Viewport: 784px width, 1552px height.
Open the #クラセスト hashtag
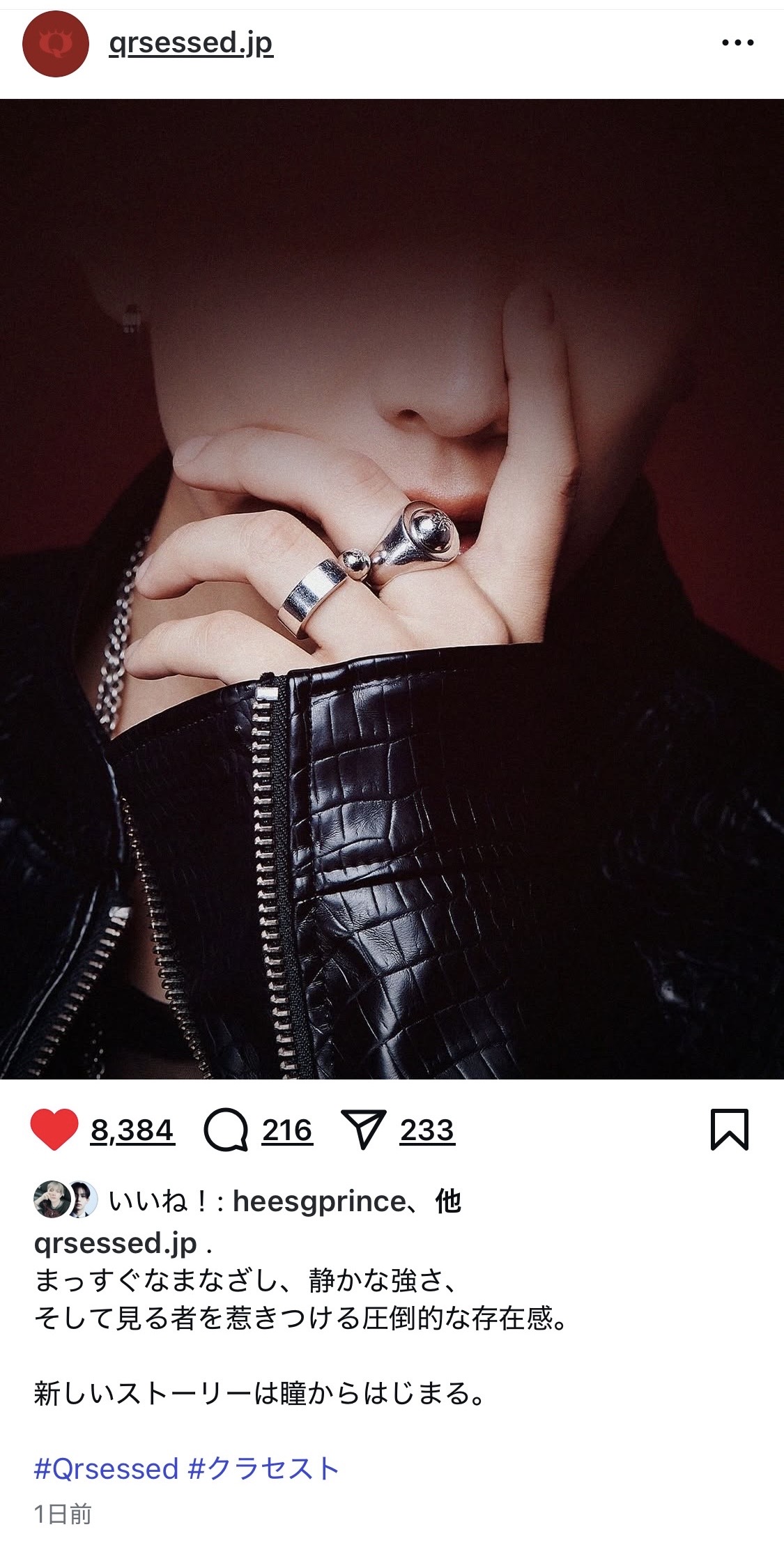(x=264, y=1468)
